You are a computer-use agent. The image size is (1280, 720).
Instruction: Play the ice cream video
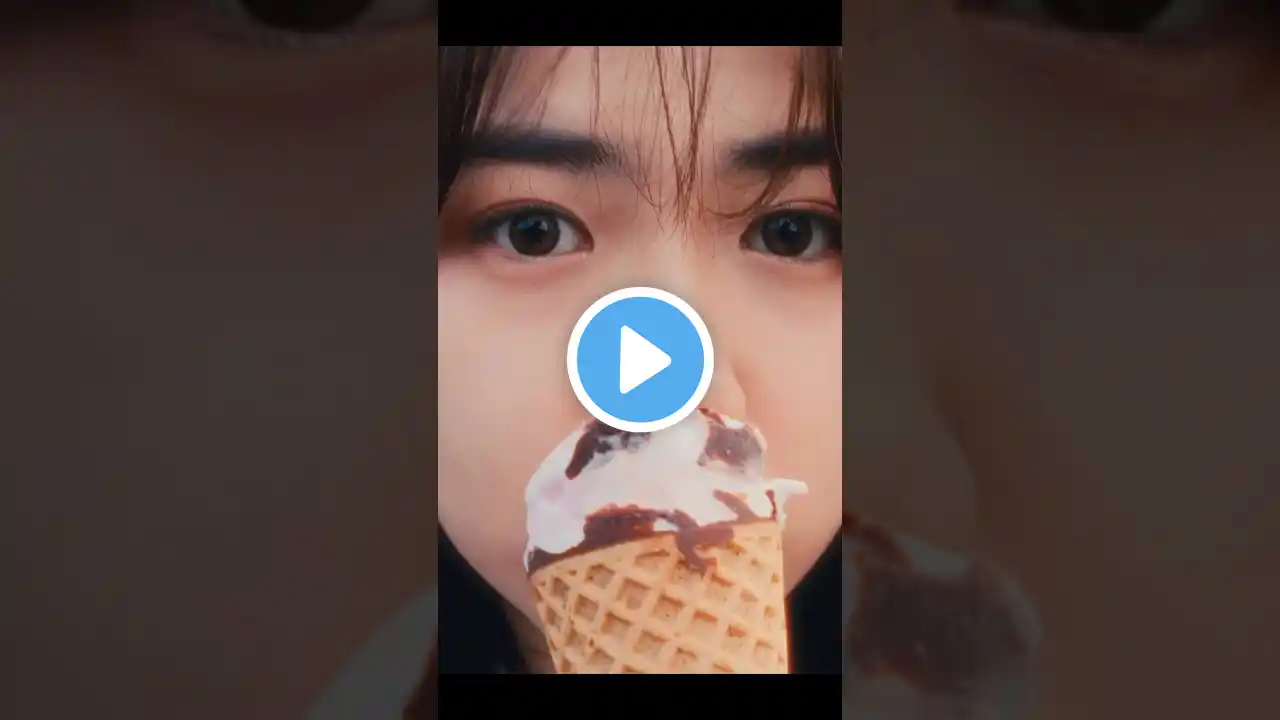(x=640, y=359)
